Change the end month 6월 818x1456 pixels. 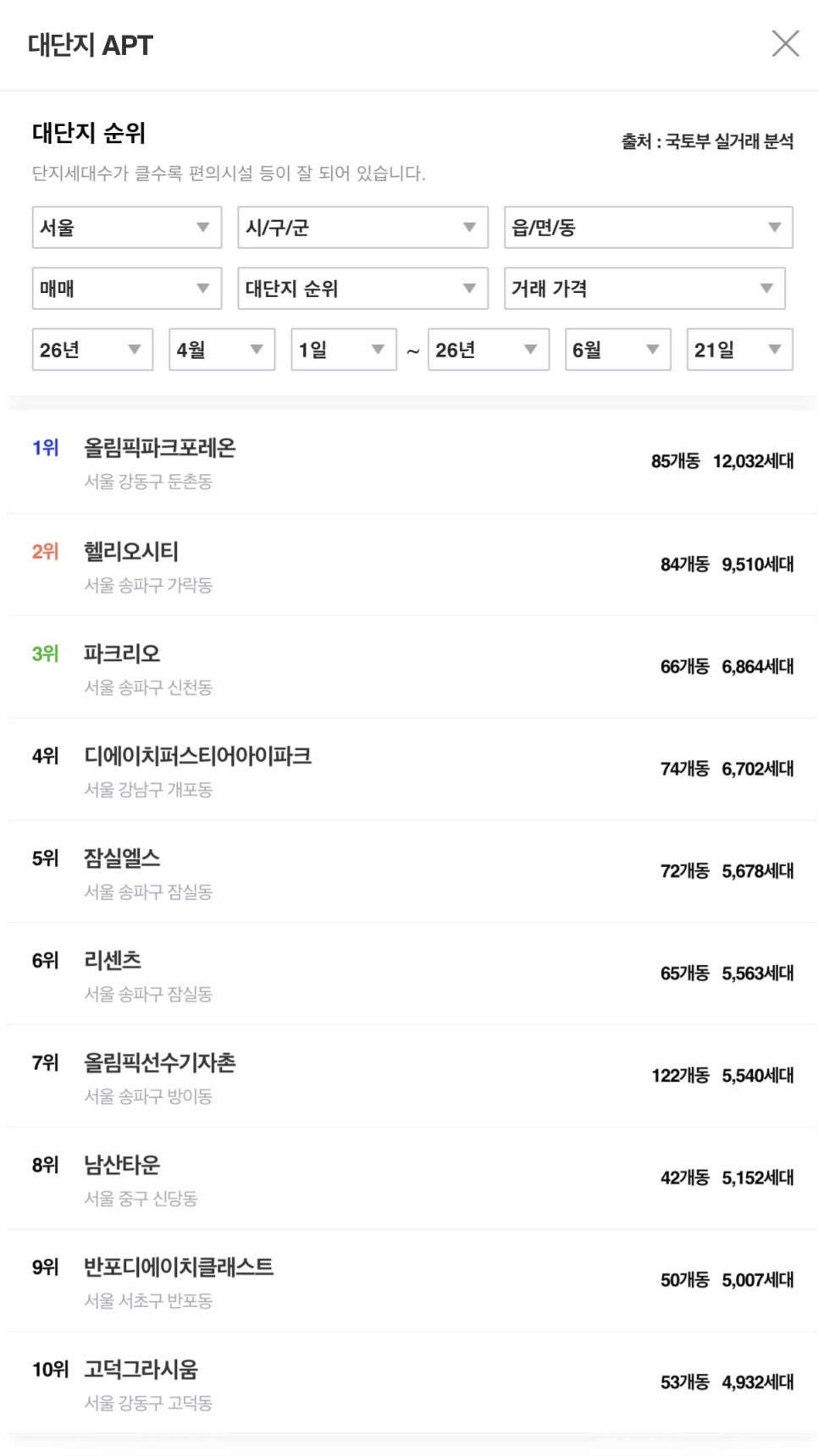618,350
